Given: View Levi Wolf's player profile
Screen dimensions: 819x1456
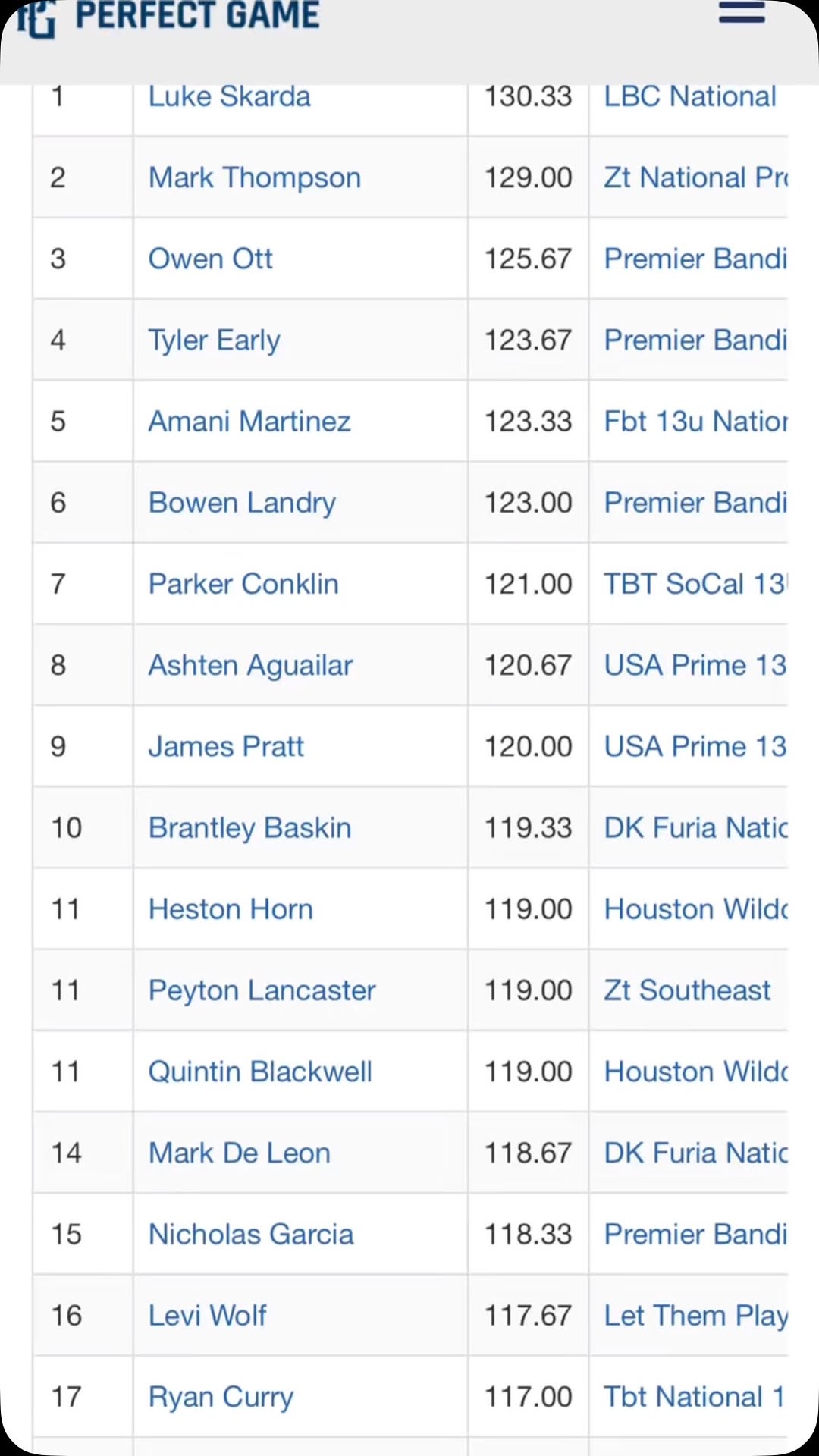Looking at the screenshot, I should [x=207, y=1316].
